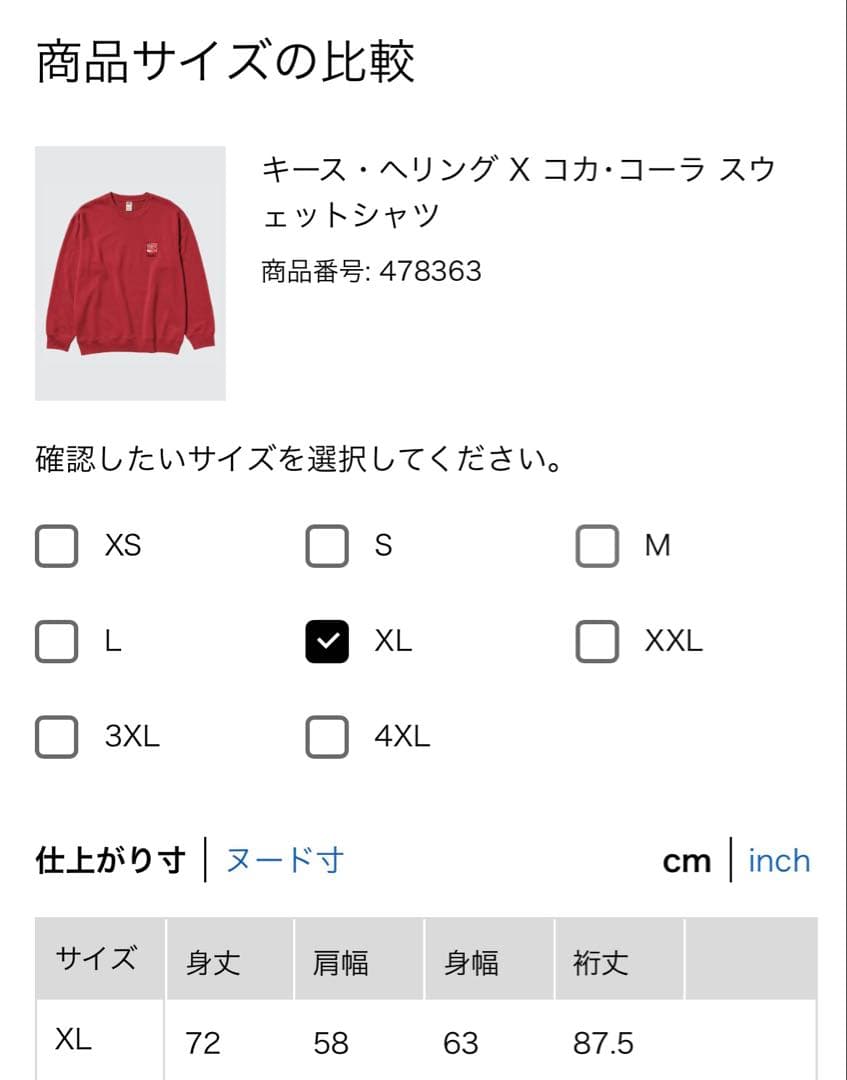Check the XS size checkbox

click(56, 545)
